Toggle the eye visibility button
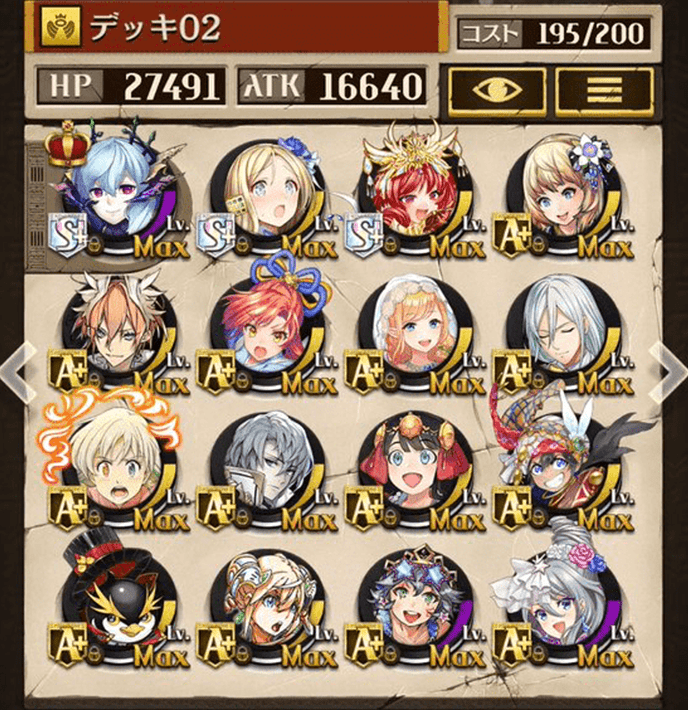Image resolution: width=688 pixels, height=710 pixels. pyautogui.click(x=497, y=88)
